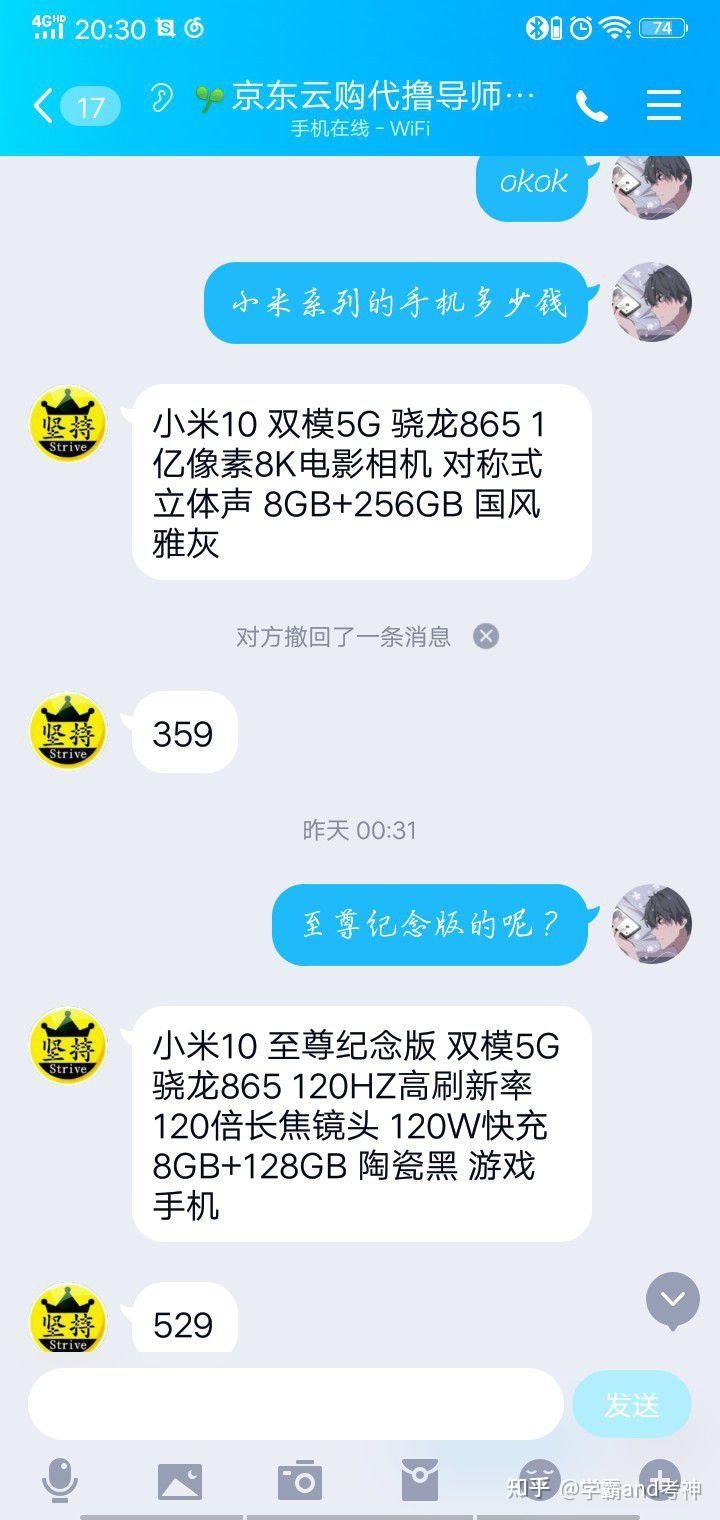Open the photo gallery picker

(x=180, y=1481)
